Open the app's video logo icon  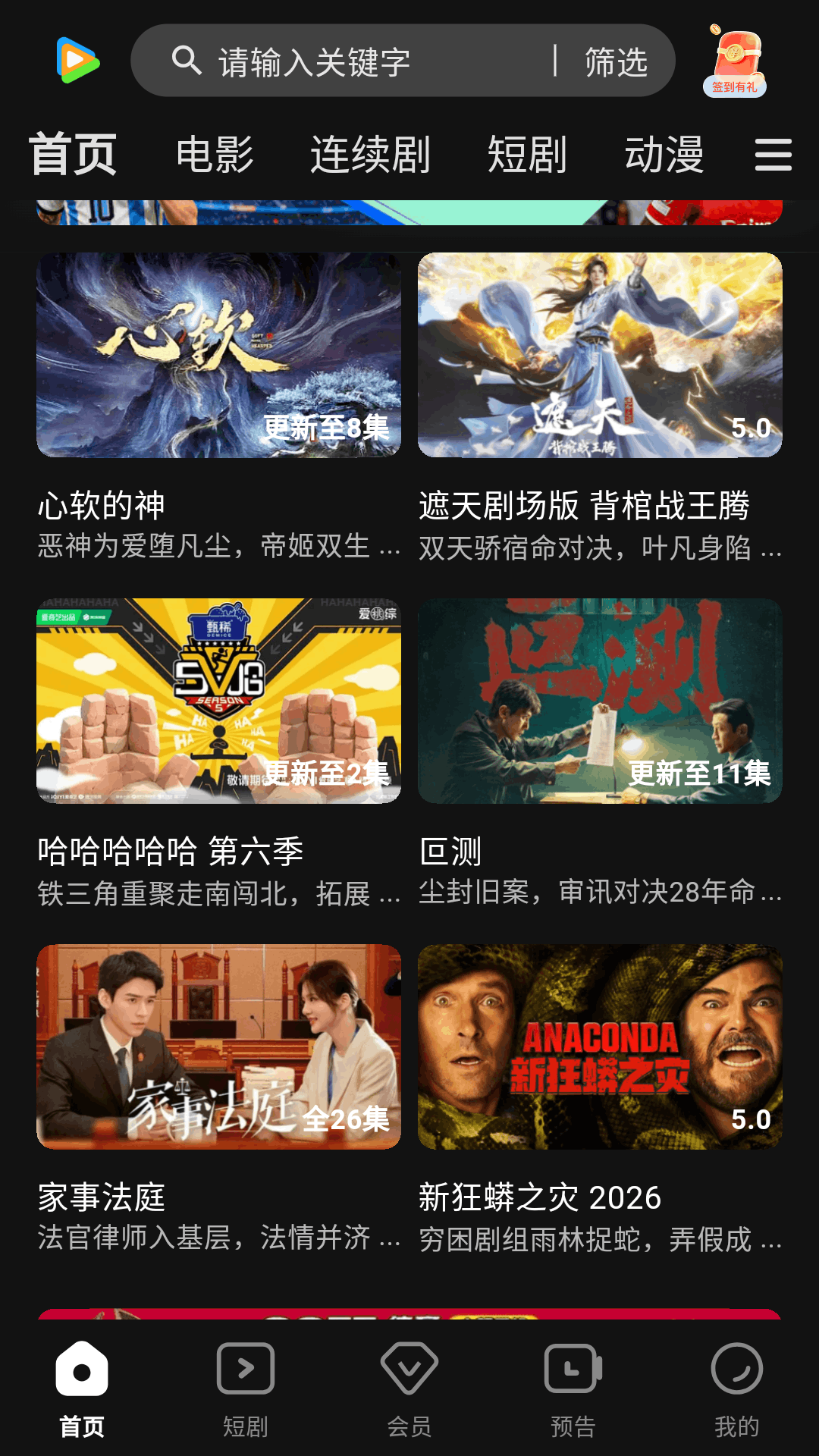pos(78,61)
